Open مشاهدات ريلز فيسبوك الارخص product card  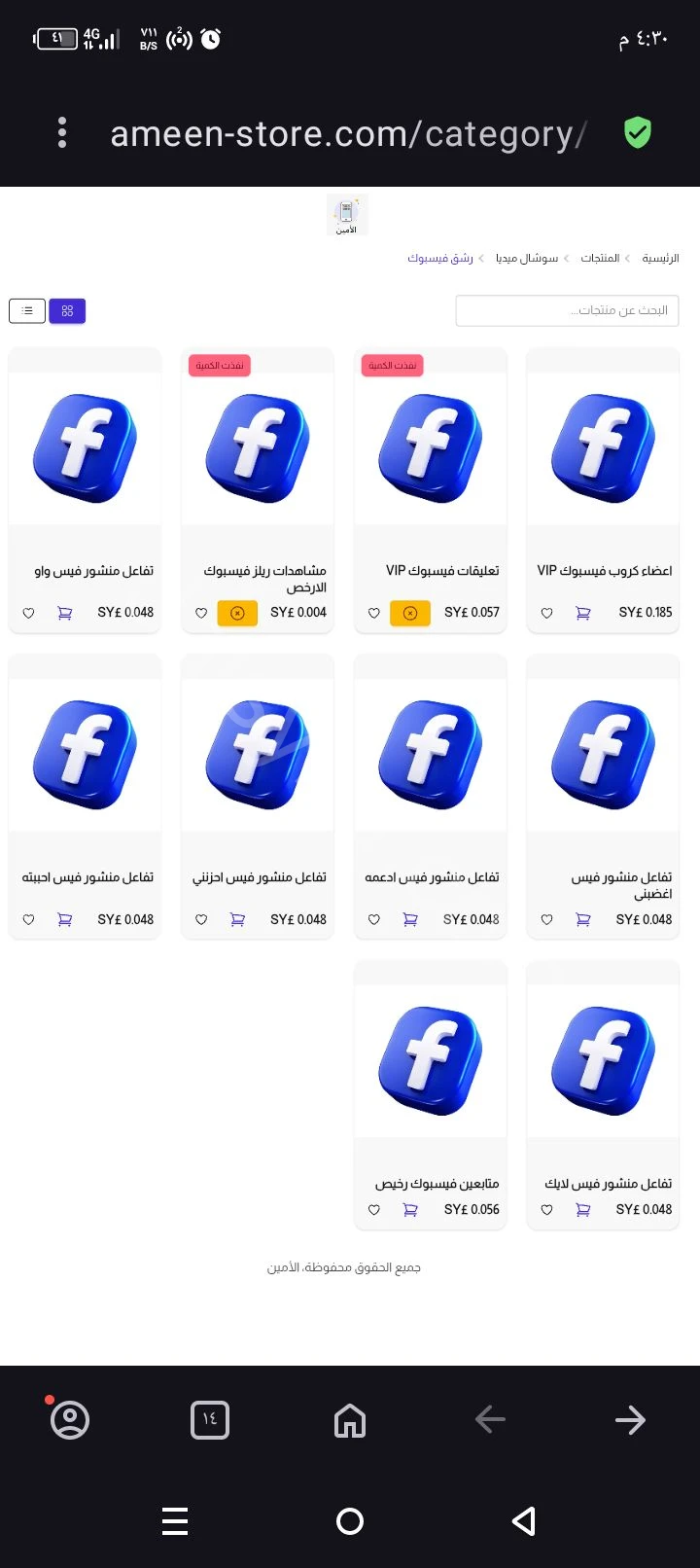click(257, 491)
